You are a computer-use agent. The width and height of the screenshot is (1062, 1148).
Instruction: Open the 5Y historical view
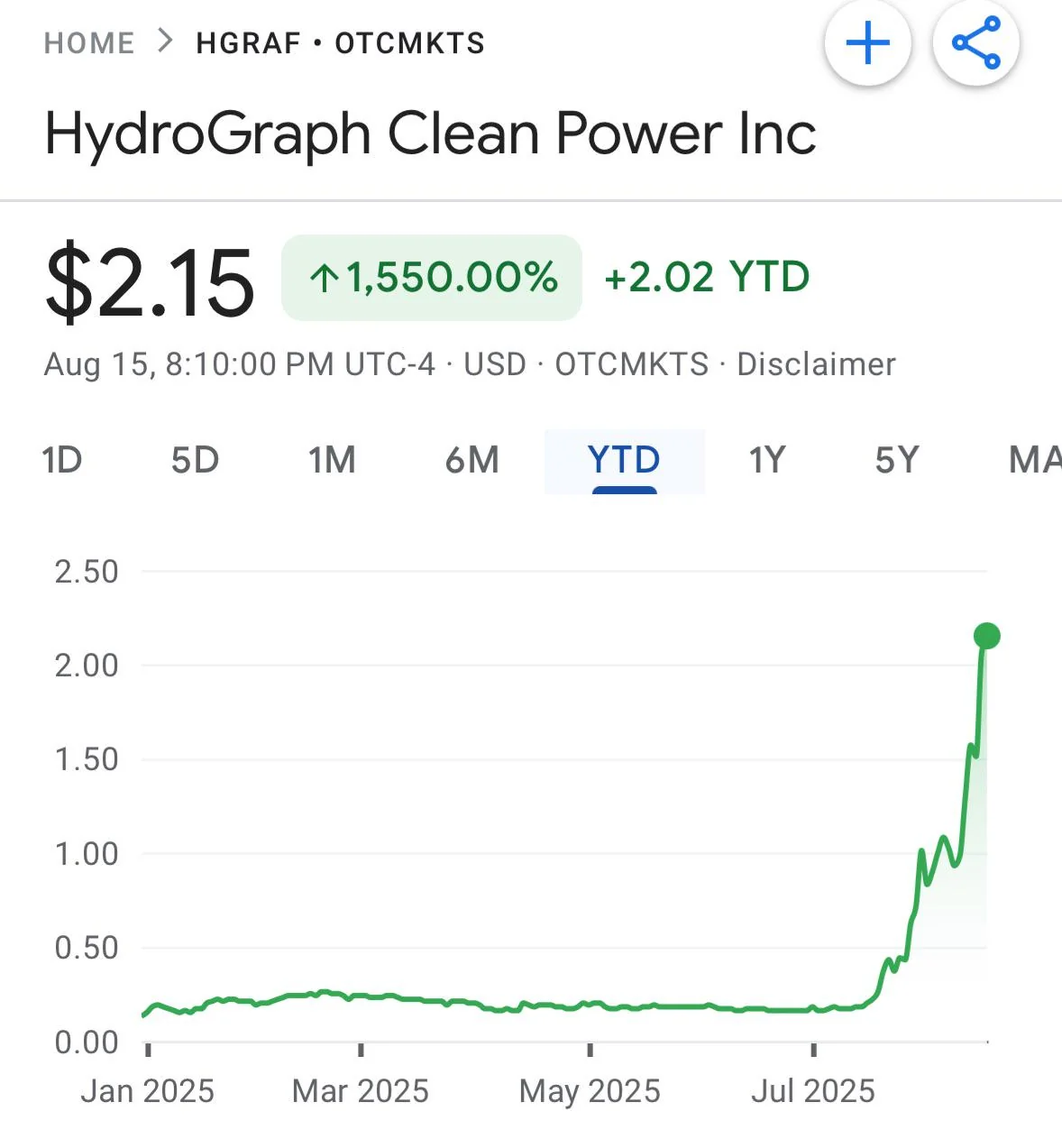(x=895, y=461)
